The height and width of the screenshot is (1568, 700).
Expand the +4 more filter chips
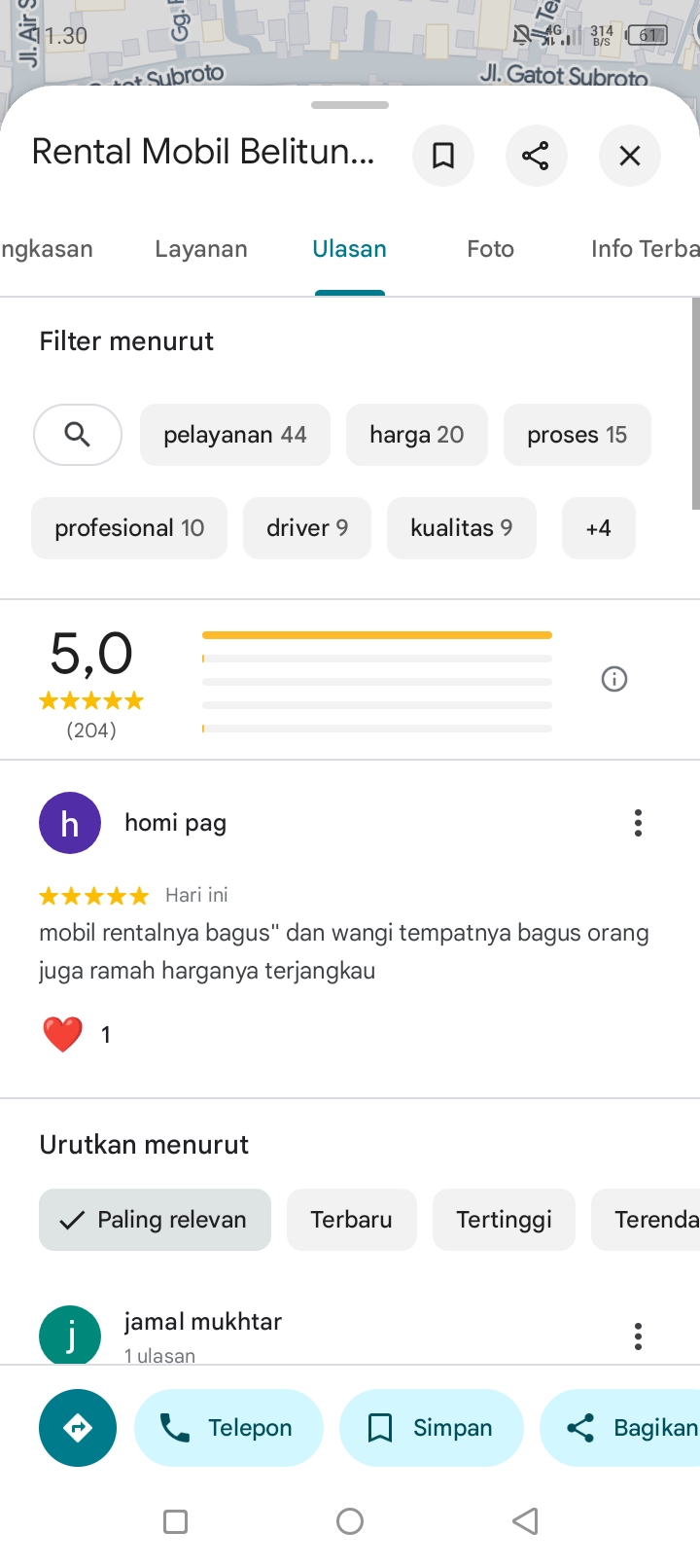tap(599, 528)
